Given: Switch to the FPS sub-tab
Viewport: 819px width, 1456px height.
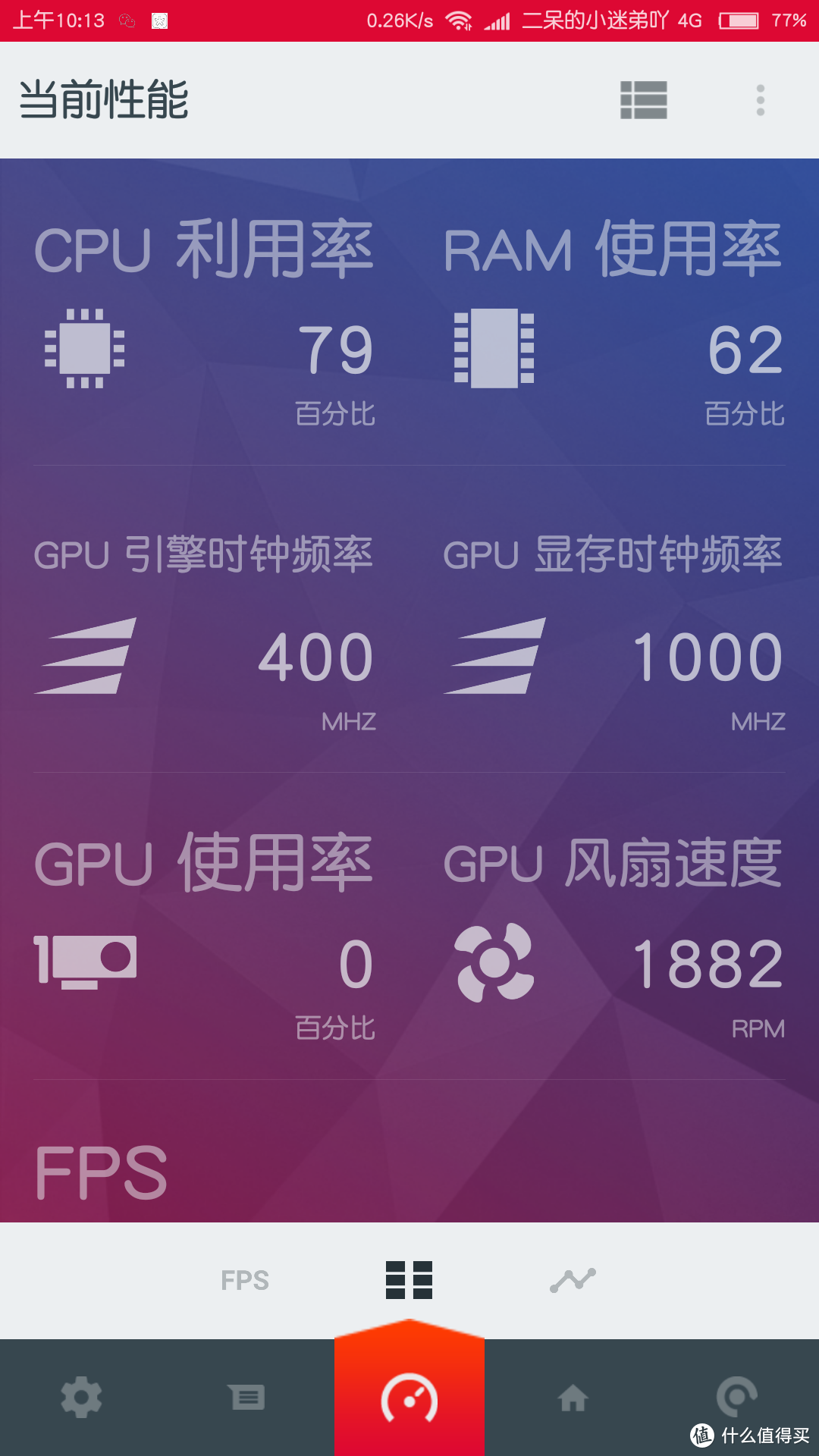Looking at the screenshot, I should pyautogui.click(x=245, y=1280).
